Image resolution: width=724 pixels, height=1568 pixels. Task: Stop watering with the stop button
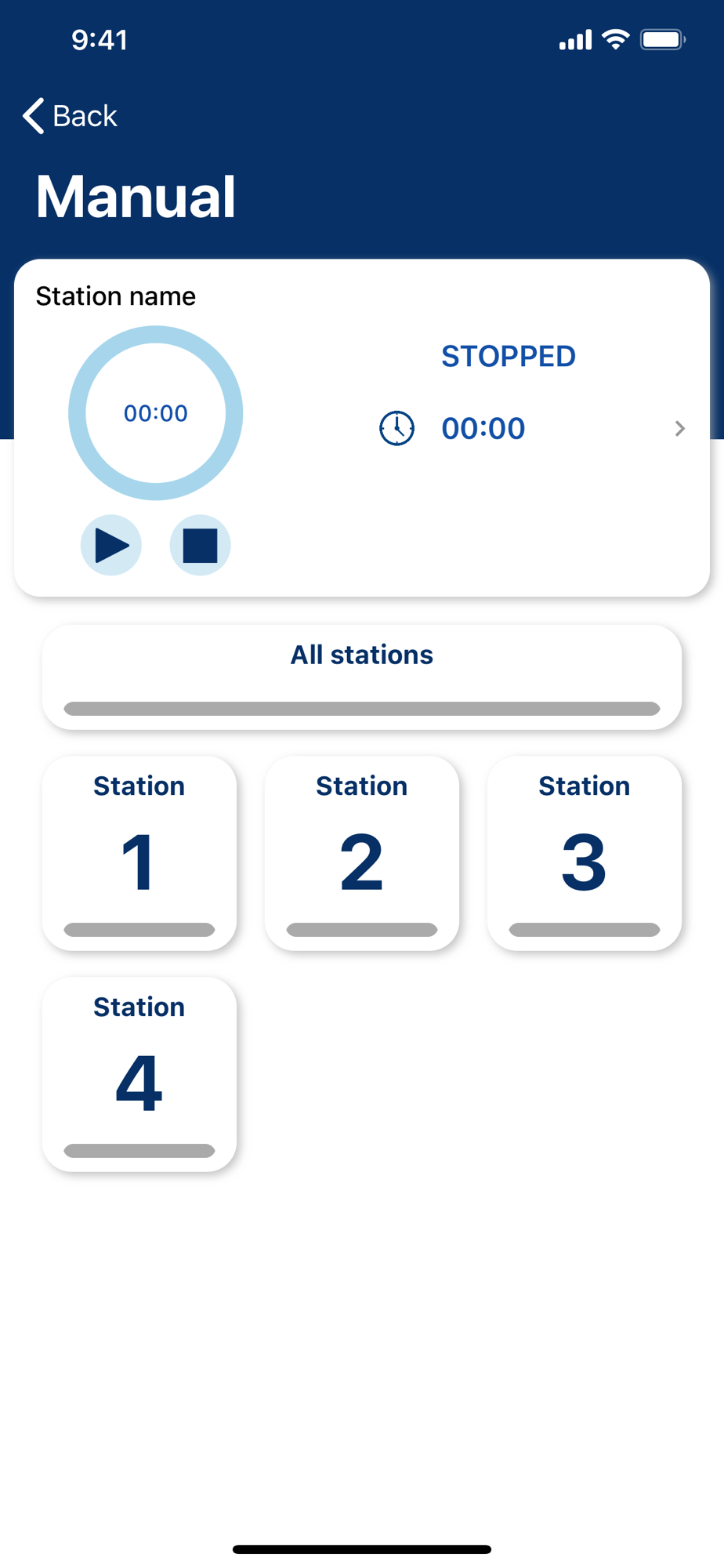[200, 545]
